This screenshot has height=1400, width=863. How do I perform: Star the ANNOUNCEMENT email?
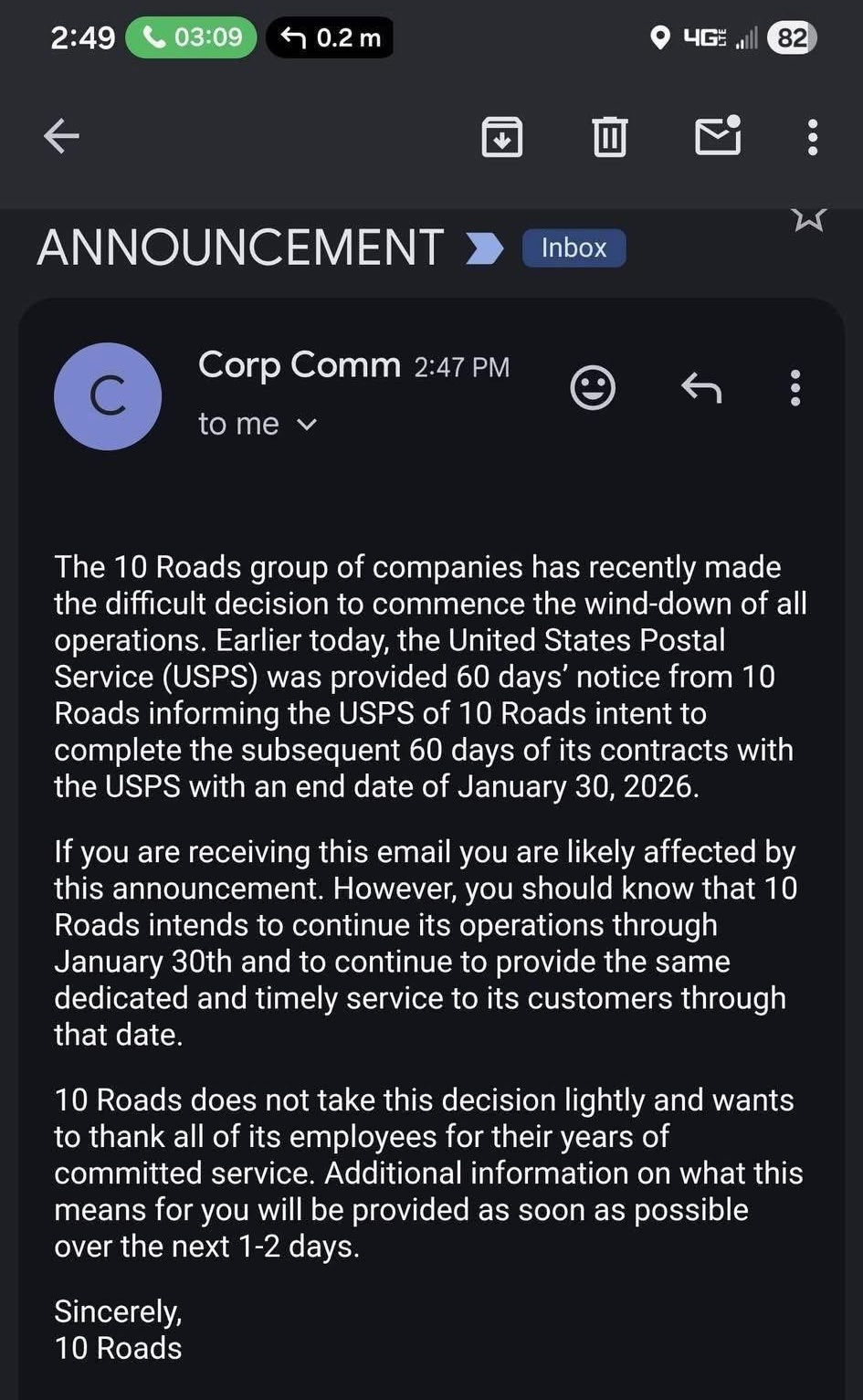pyautogui.click(x=808, y=218)
